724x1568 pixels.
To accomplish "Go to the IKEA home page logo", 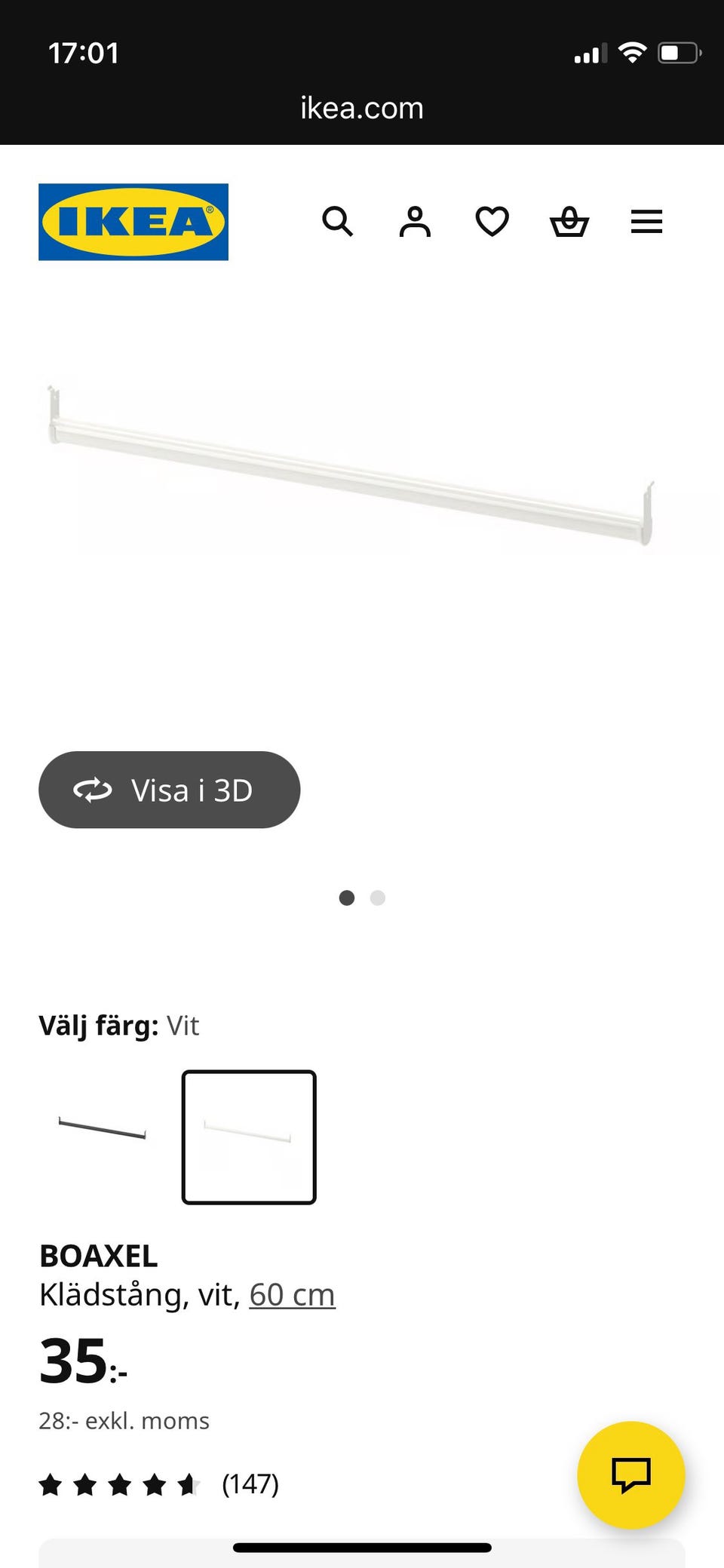I will pos(133,222).
